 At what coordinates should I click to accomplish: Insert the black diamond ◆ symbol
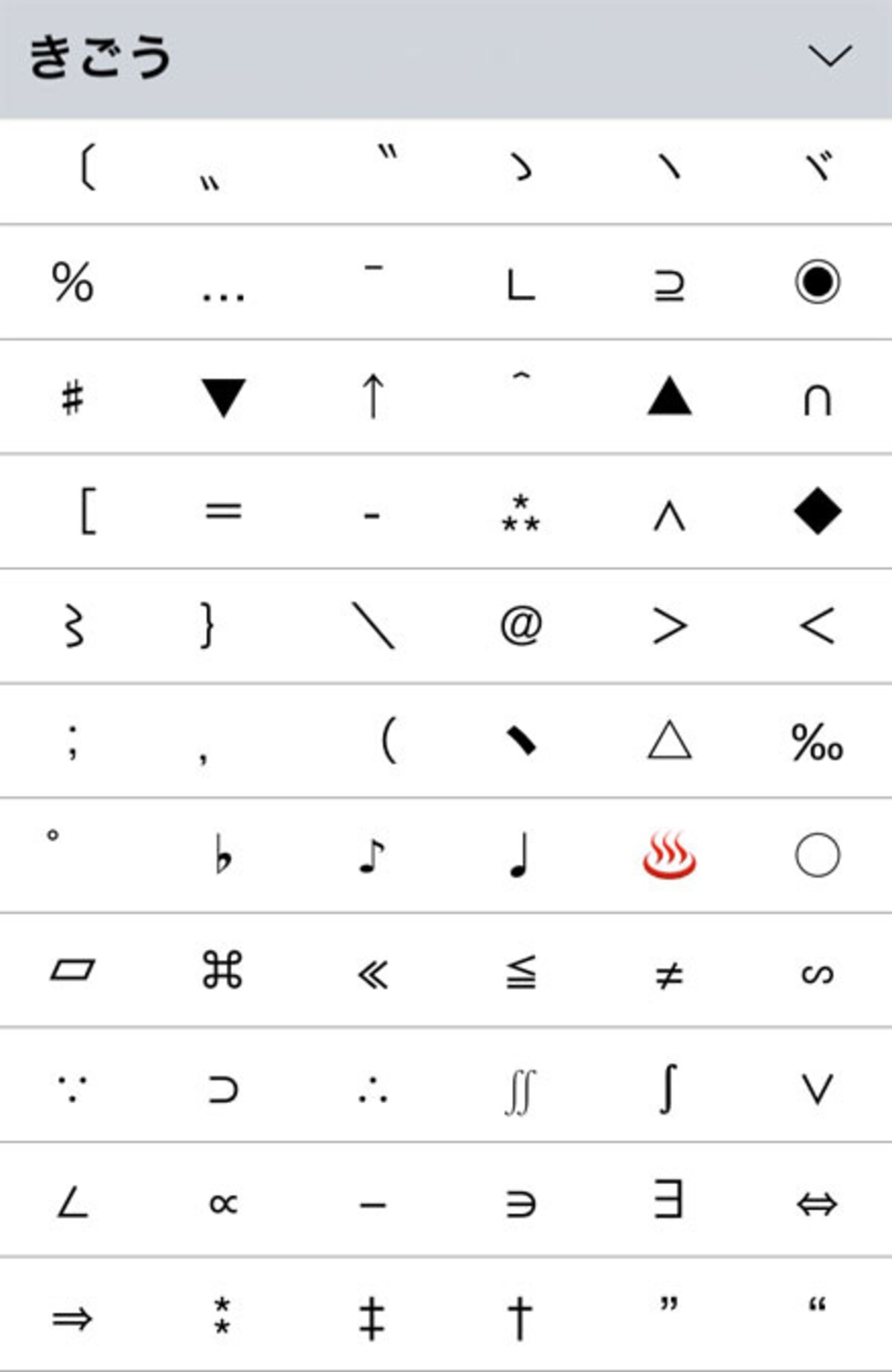(818, 511)
